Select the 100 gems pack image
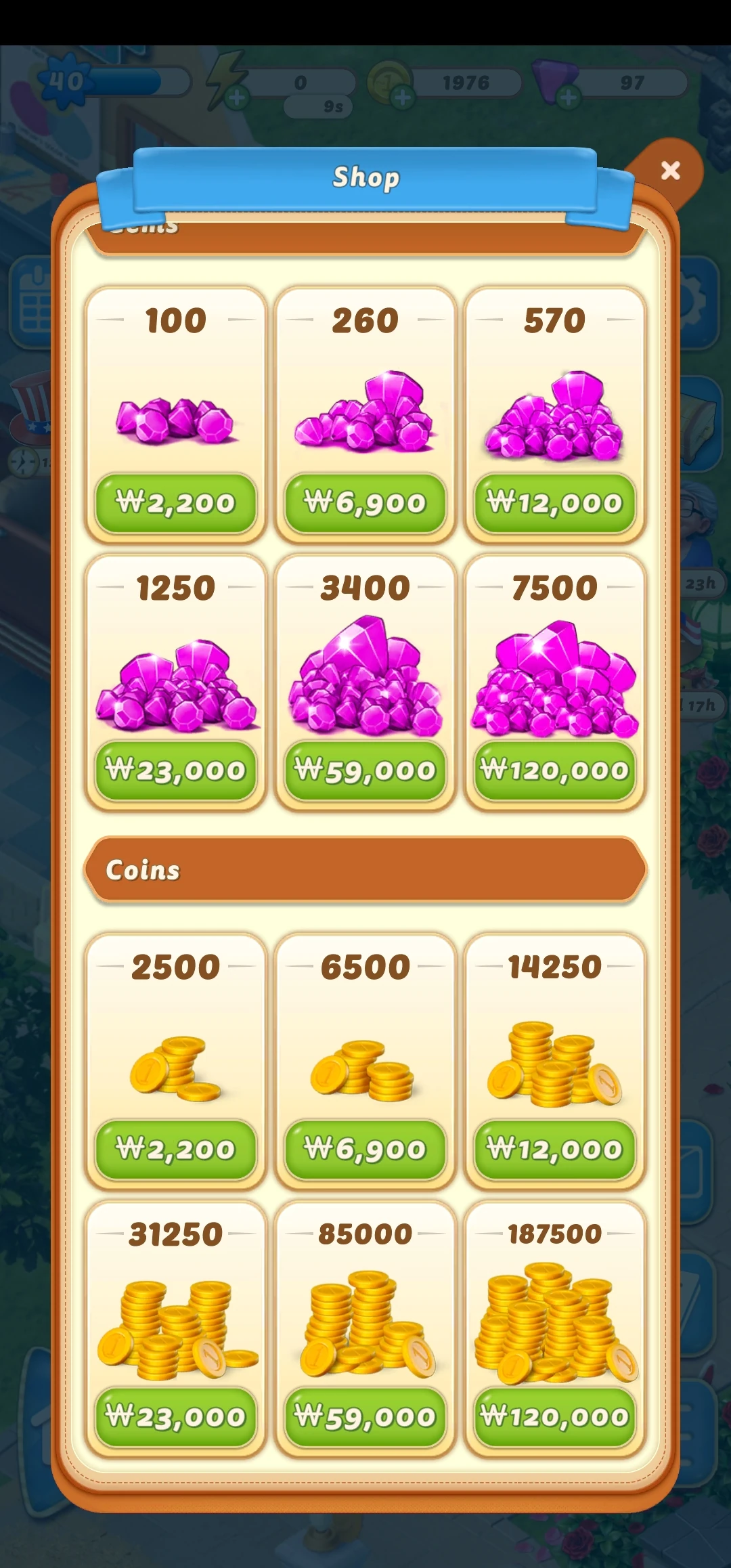 [x=177, y=420]
